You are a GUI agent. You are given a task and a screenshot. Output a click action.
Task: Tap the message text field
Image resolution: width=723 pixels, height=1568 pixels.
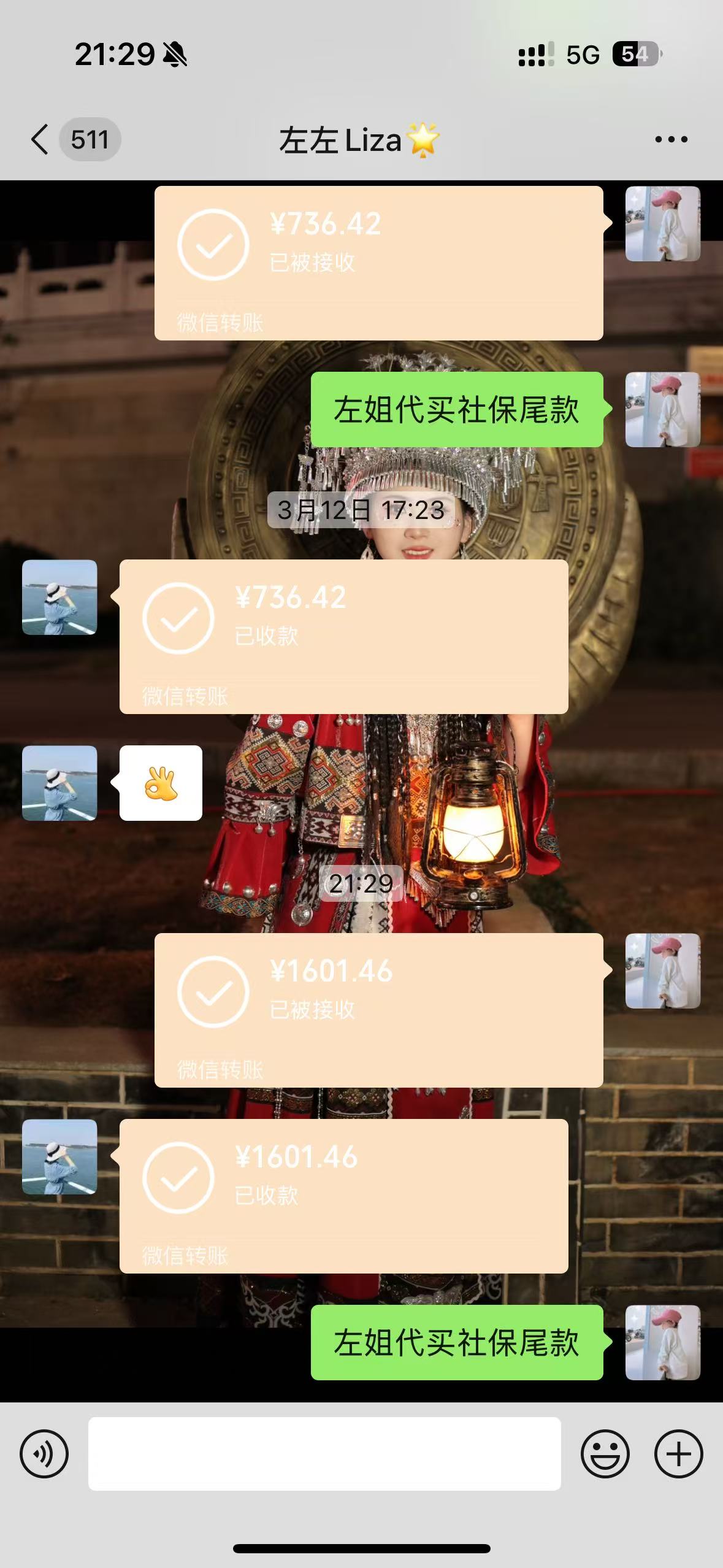[324, 1453]
